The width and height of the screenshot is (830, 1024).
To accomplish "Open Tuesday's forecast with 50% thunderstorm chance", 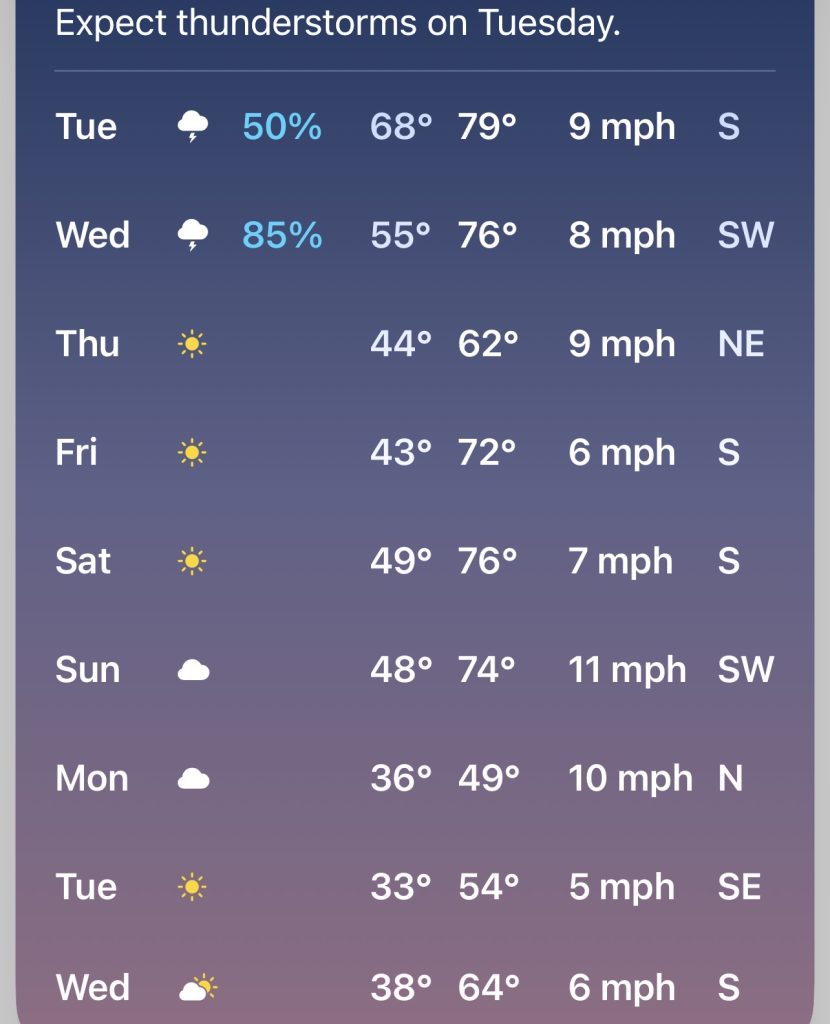I will [414, 127].
